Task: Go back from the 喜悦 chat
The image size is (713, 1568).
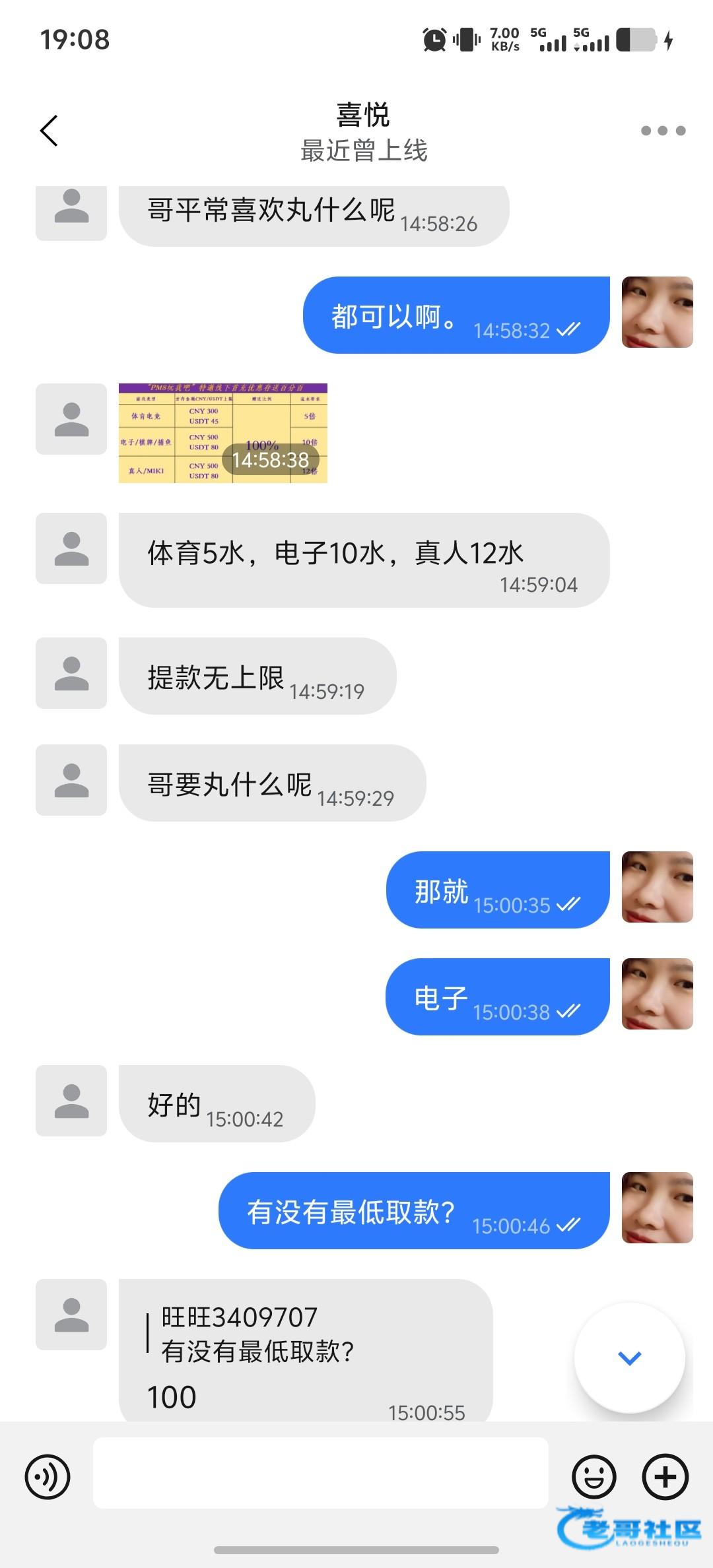Action: click(x=50, y=131)
